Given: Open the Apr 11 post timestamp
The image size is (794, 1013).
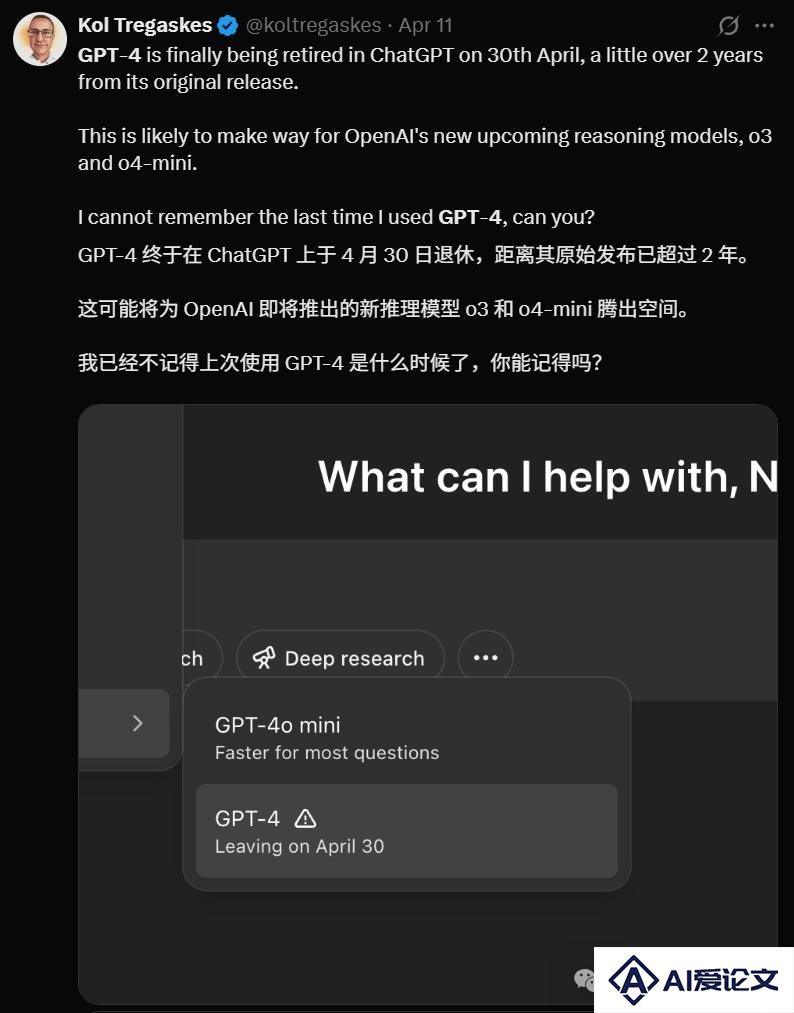Looking at the screenshot, I should 425,25.
